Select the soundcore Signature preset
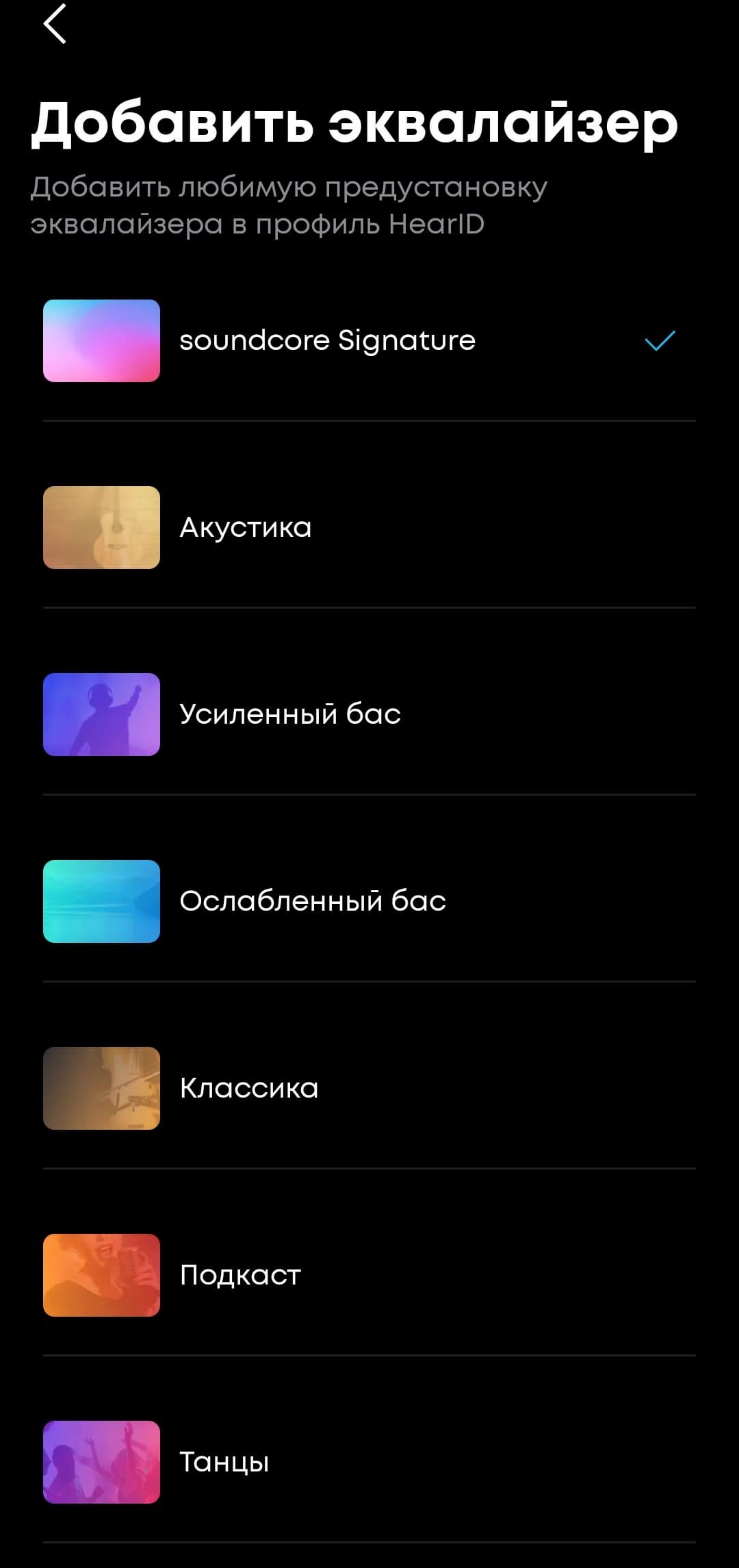 [x=327, y=340]
